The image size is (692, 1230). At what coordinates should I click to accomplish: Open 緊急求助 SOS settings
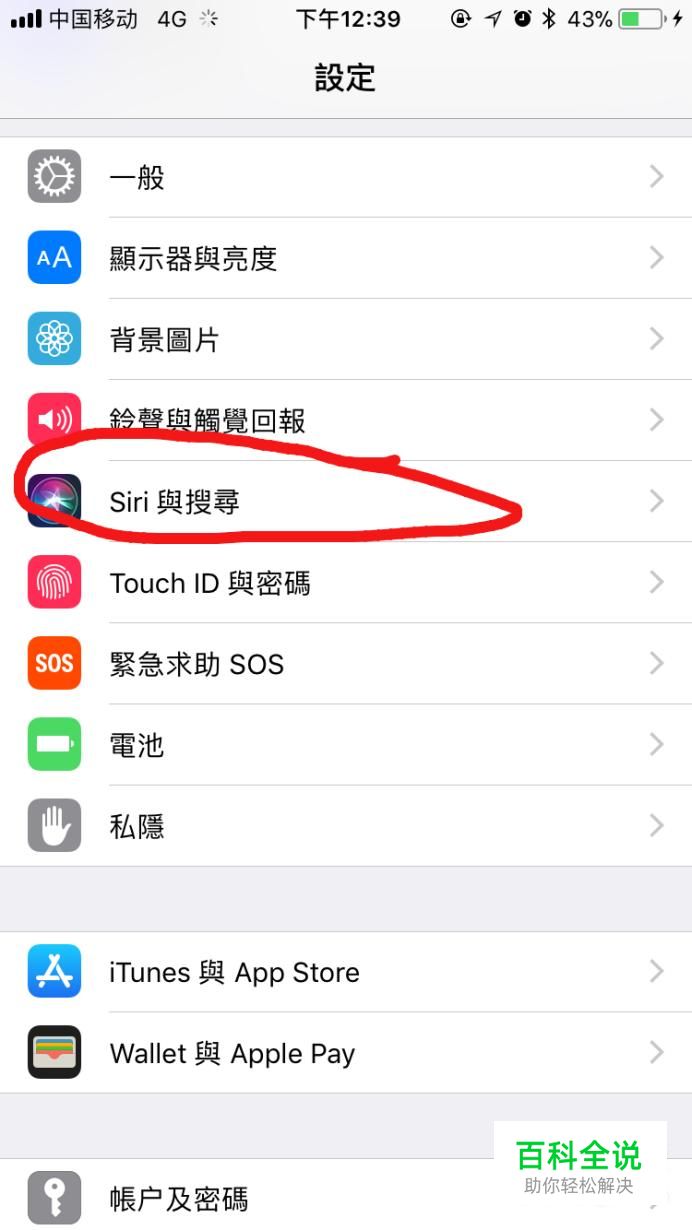coord(345,664)
